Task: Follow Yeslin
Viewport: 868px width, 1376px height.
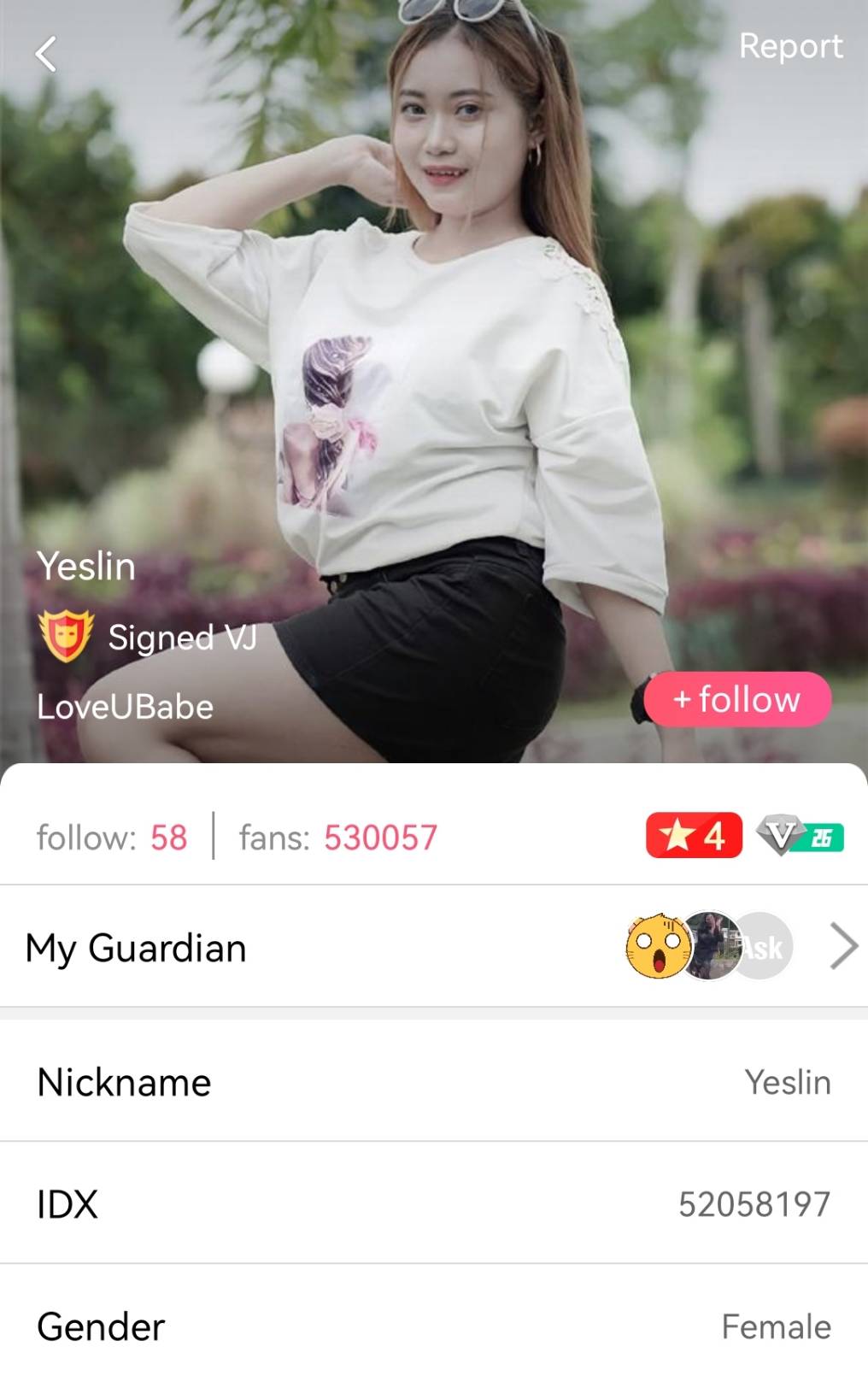Action: point(737,699)
